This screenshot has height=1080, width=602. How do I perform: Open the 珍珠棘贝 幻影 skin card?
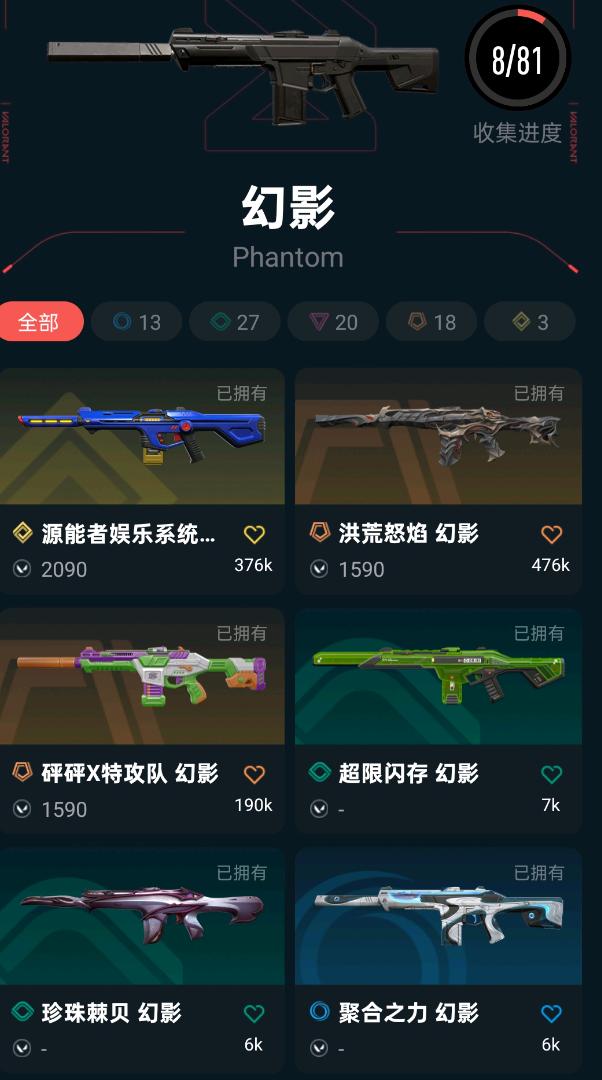(x=142, y=960)
